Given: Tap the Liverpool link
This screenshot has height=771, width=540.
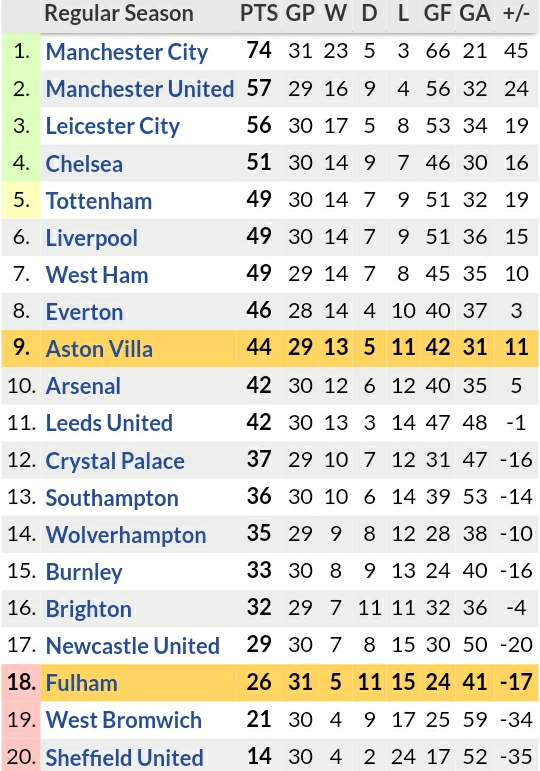Looking at the screenshot, I should pyautogui.click(x=91, y=238).
